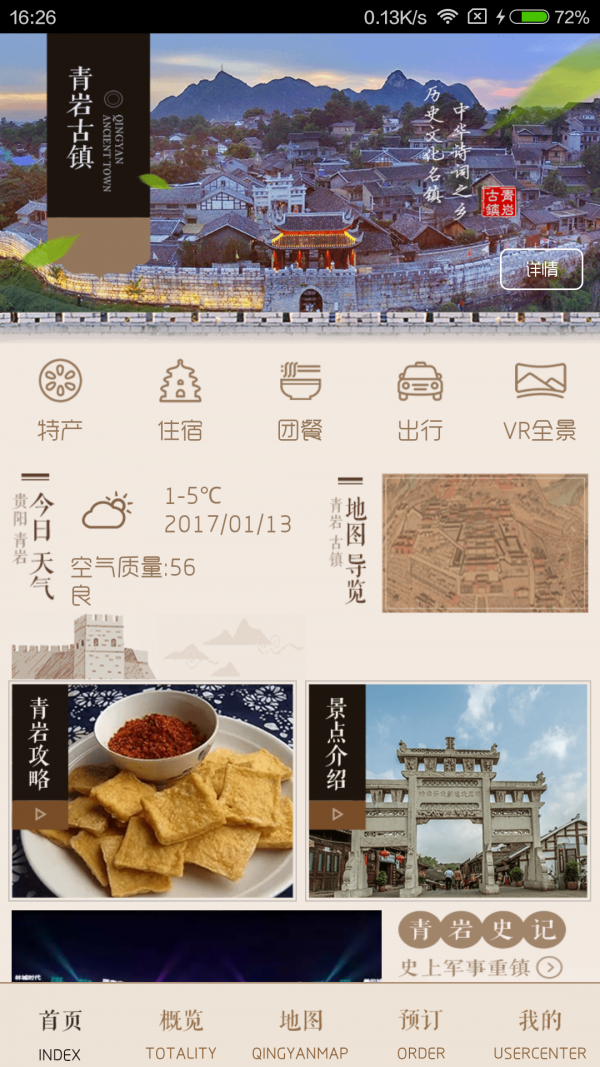Open the 住宿 accommodation section
600x1067 pixels.
[180, 400]
